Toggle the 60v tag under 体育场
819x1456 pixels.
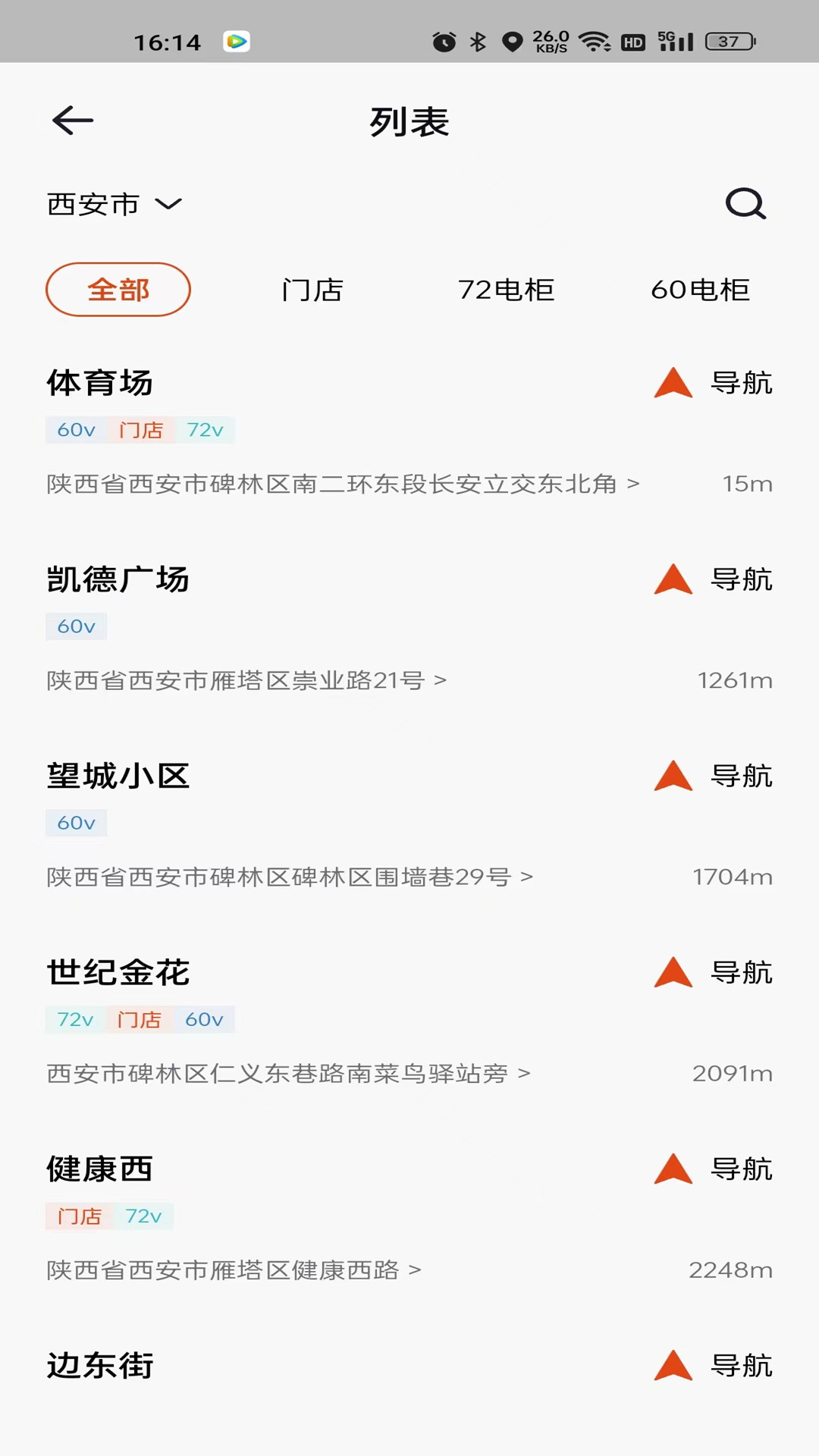click(75, 430)
